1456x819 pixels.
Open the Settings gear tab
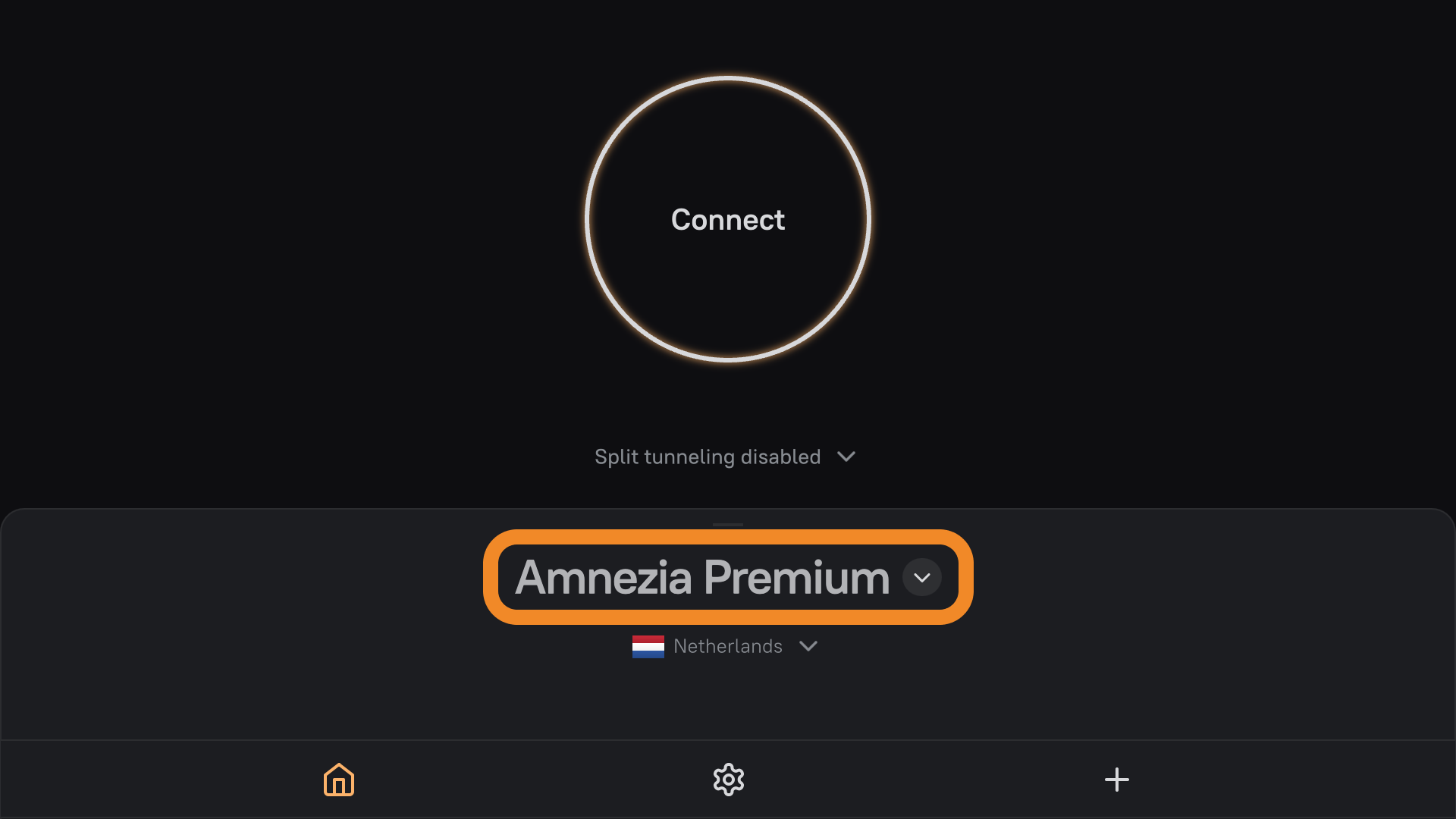pyautogui.click(x=728, y=780)
